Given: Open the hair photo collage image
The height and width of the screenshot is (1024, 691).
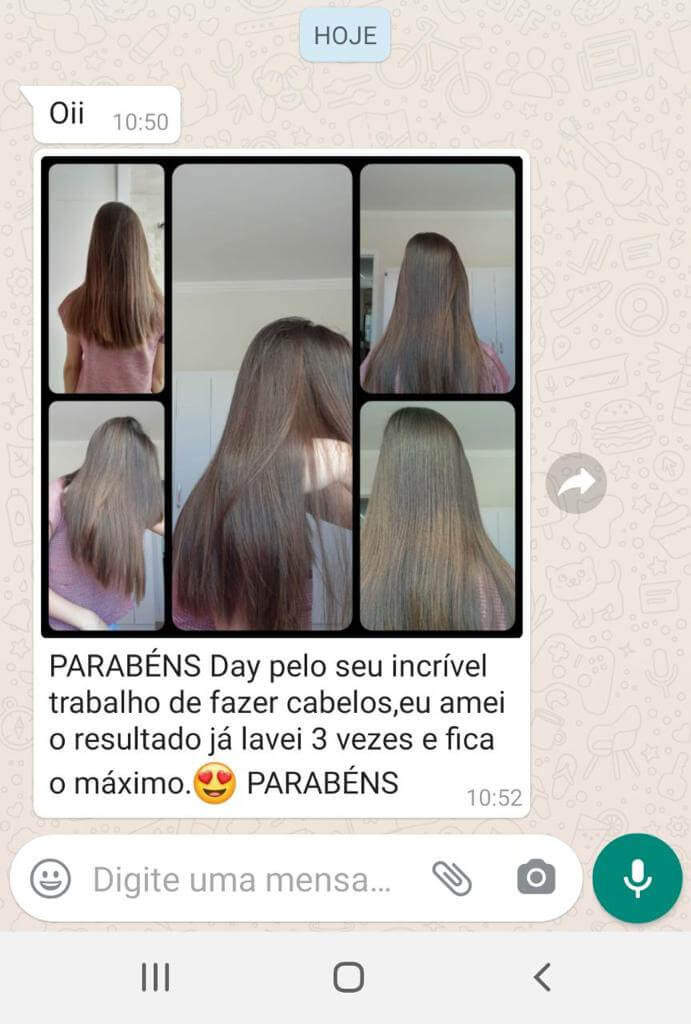Looking at the screenshot, I should click(281, 396).
